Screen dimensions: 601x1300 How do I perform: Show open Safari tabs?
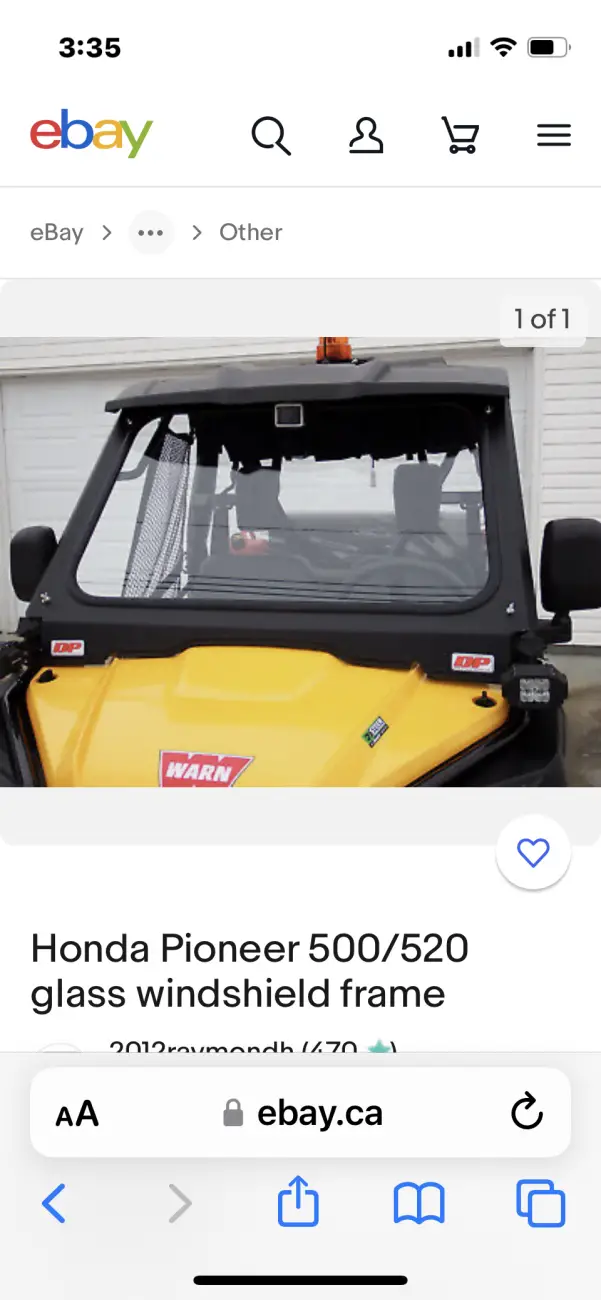click(541, 1203)
